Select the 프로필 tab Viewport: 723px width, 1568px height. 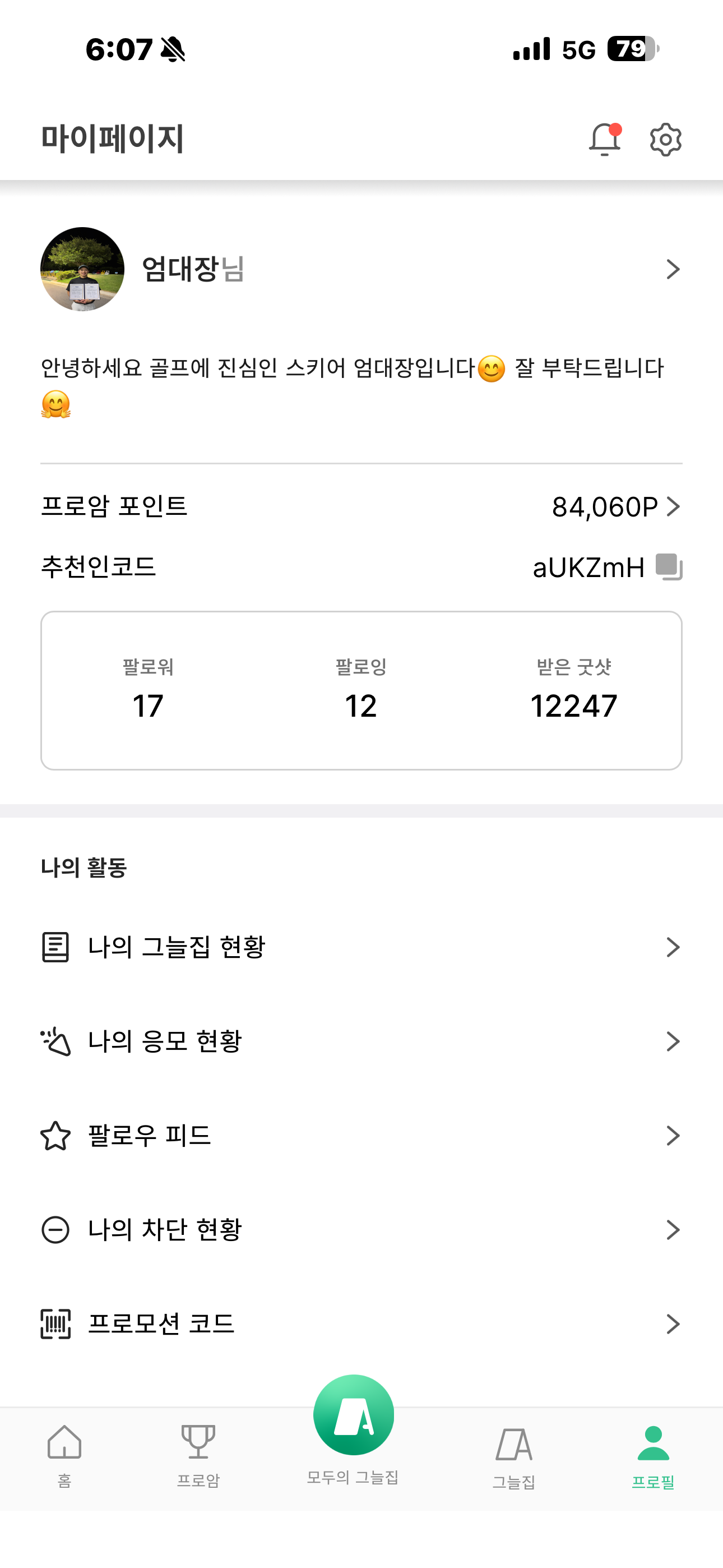tap(653, 1456)
